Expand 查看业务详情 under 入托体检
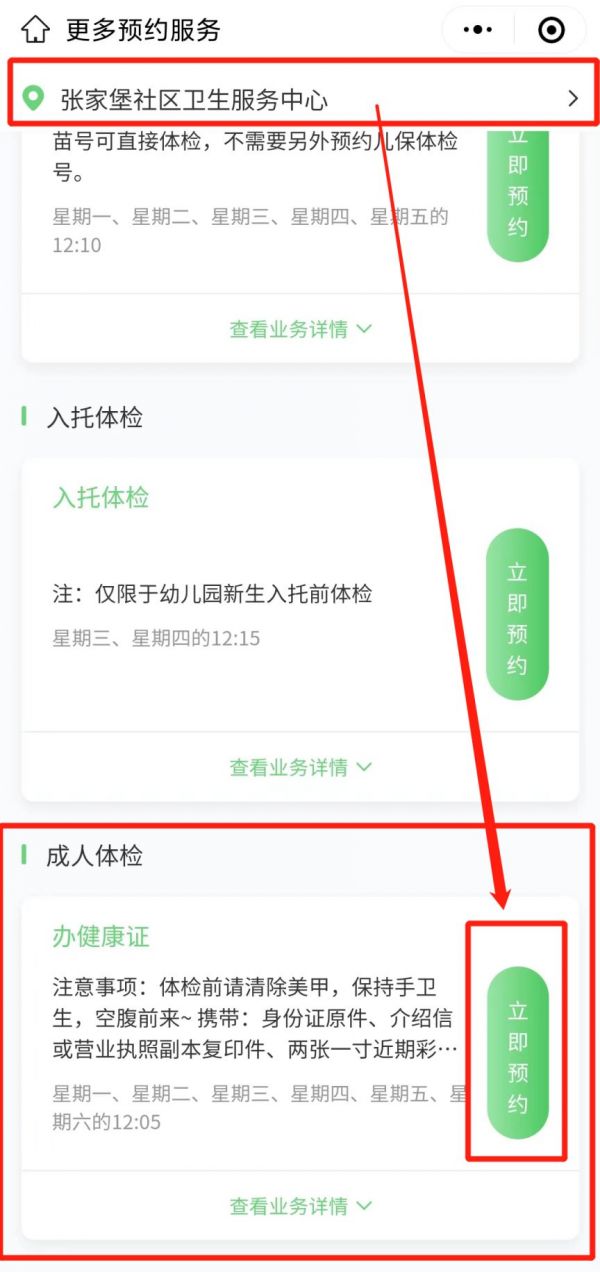Viewport: 600px width, 1272px height. pyautogui.click(x=300, y=767)
